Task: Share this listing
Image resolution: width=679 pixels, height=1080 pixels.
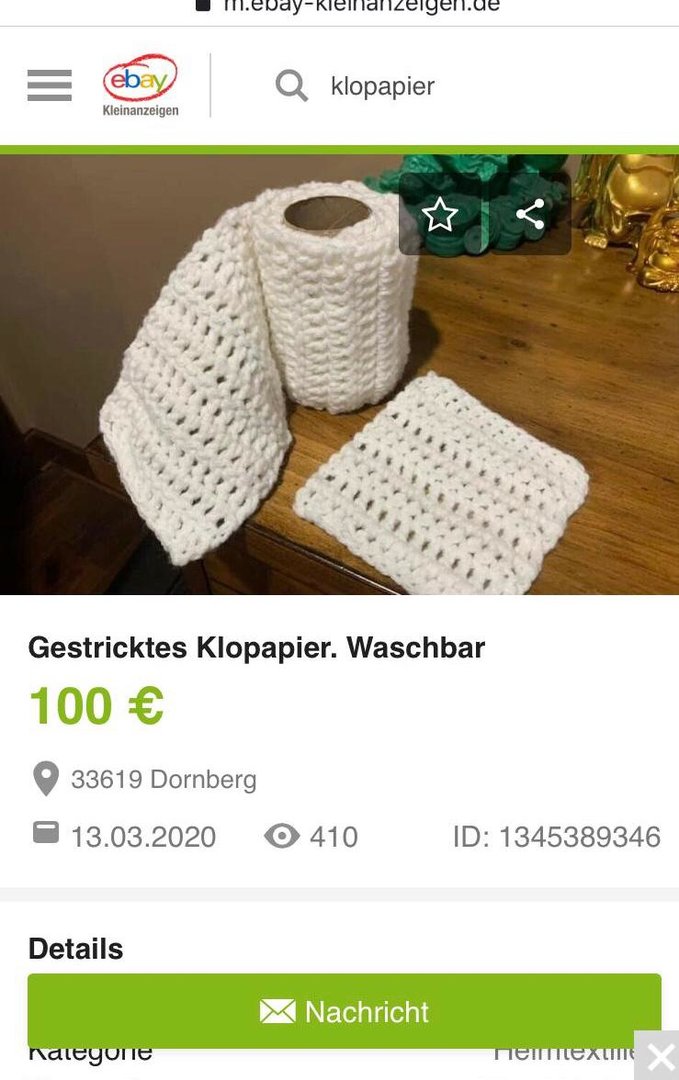Action: [x=530, y=214]
